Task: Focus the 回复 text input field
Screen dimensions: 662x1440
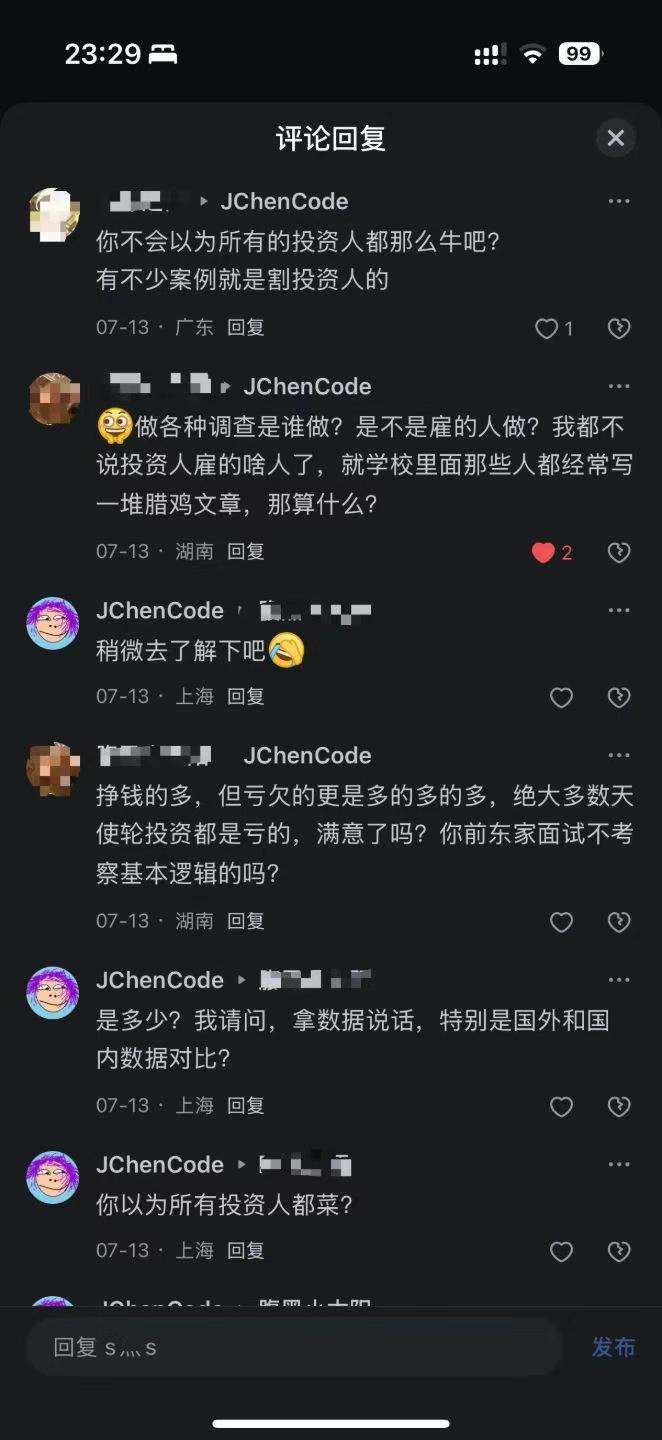Action: (x=295, y=1347)
